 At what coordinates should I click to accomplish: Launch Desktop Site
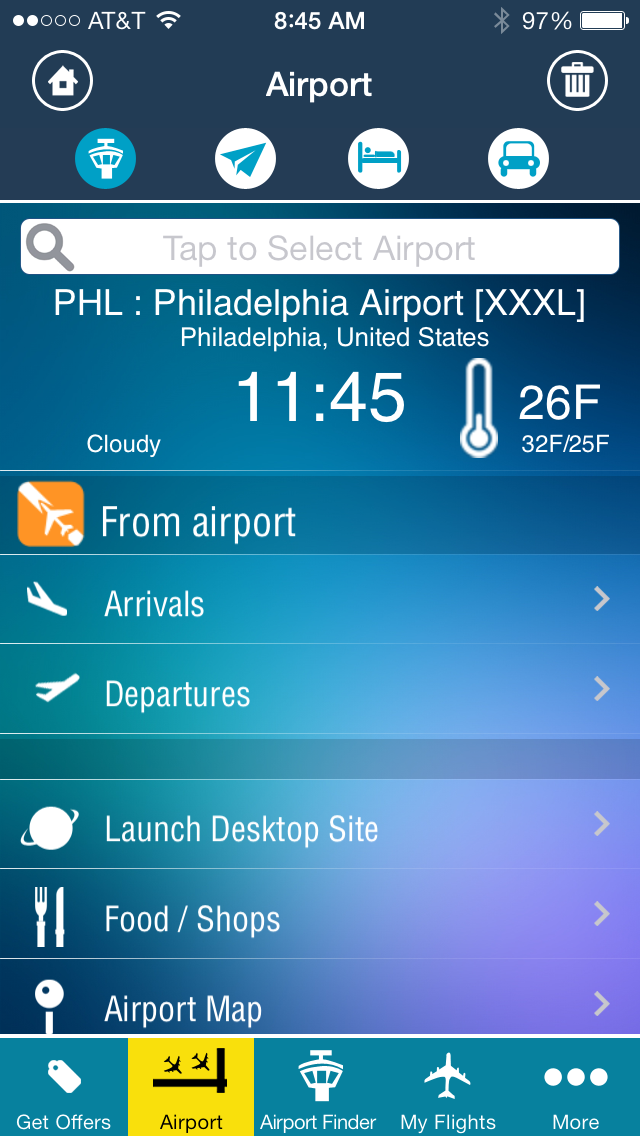pos(320,826)
